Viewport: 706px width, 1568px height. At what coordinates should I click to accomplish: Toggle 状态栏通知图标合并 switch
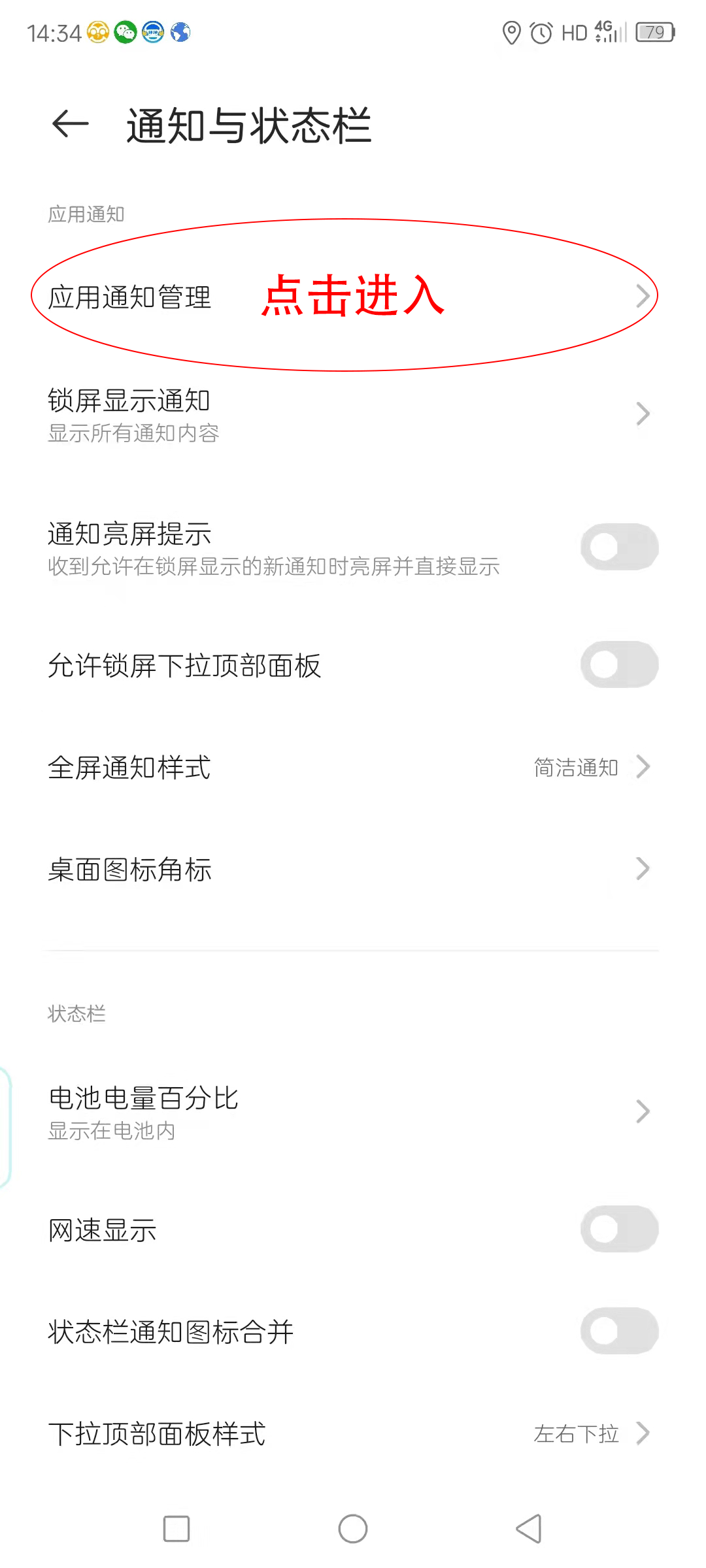619,1331
